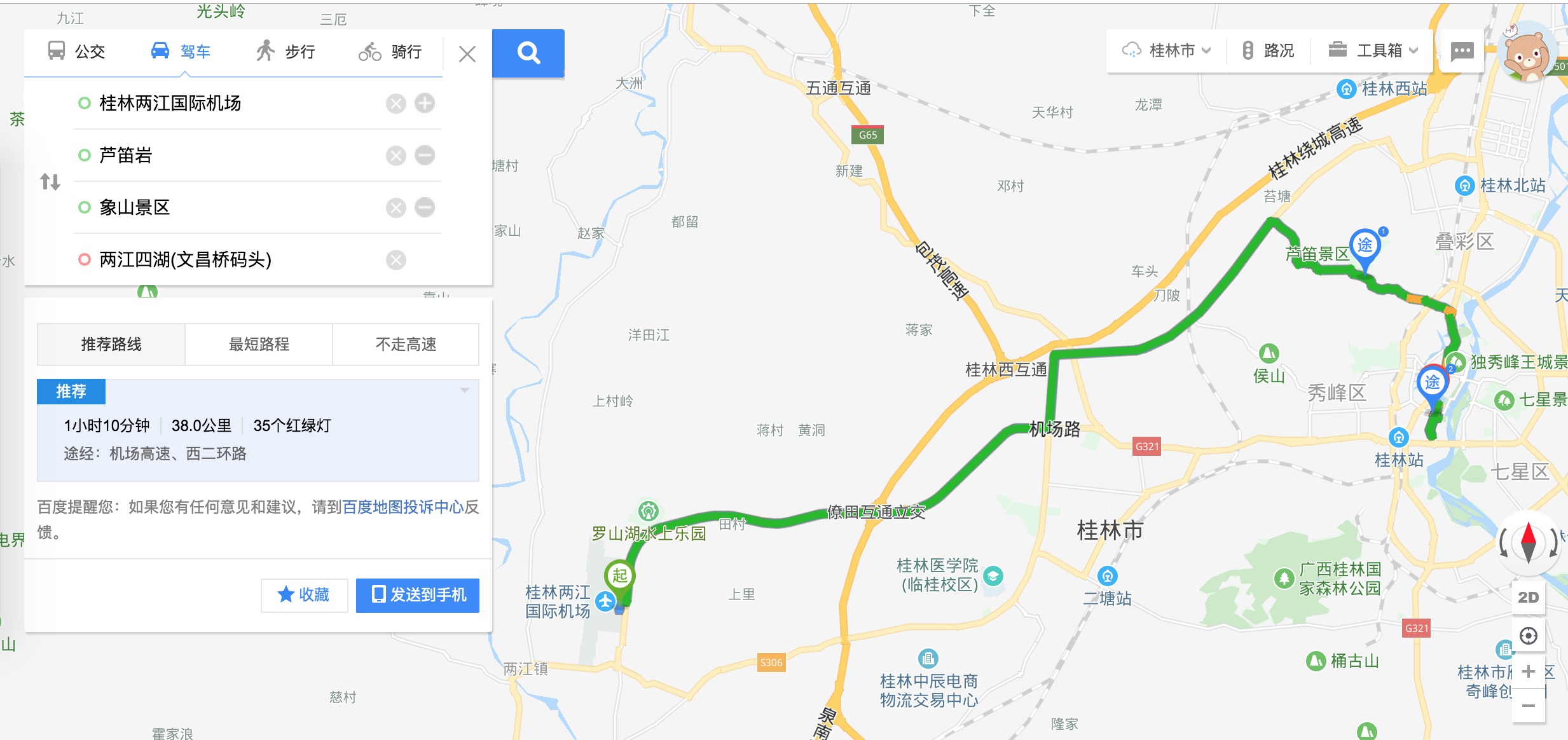1568x740 pixels.
Task: Add a waypoint after 桂林两江国际机场
Action: click(425, 103)
